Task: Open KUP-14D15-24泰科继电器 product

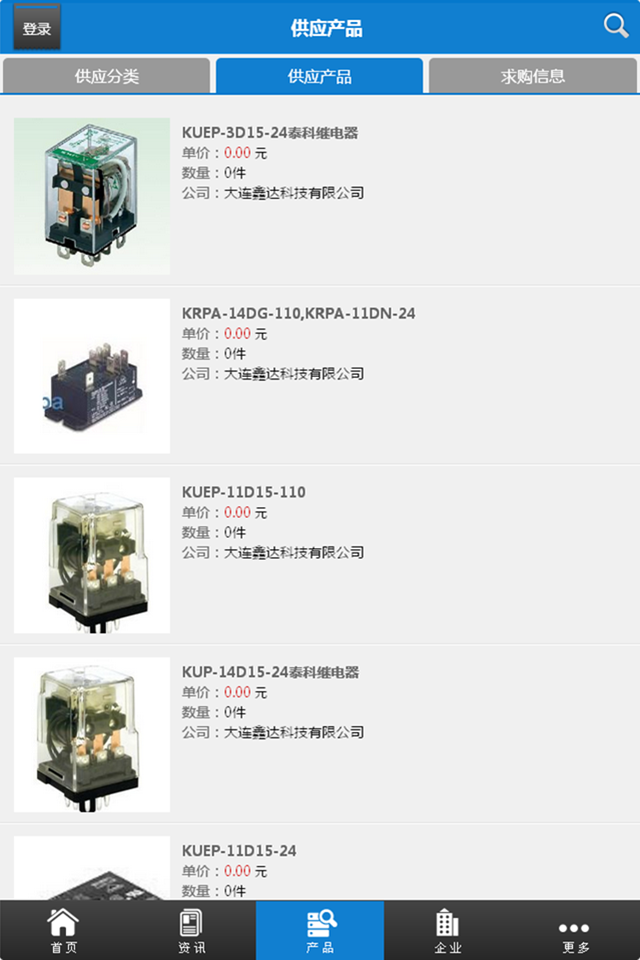Action: click(270, 672)
